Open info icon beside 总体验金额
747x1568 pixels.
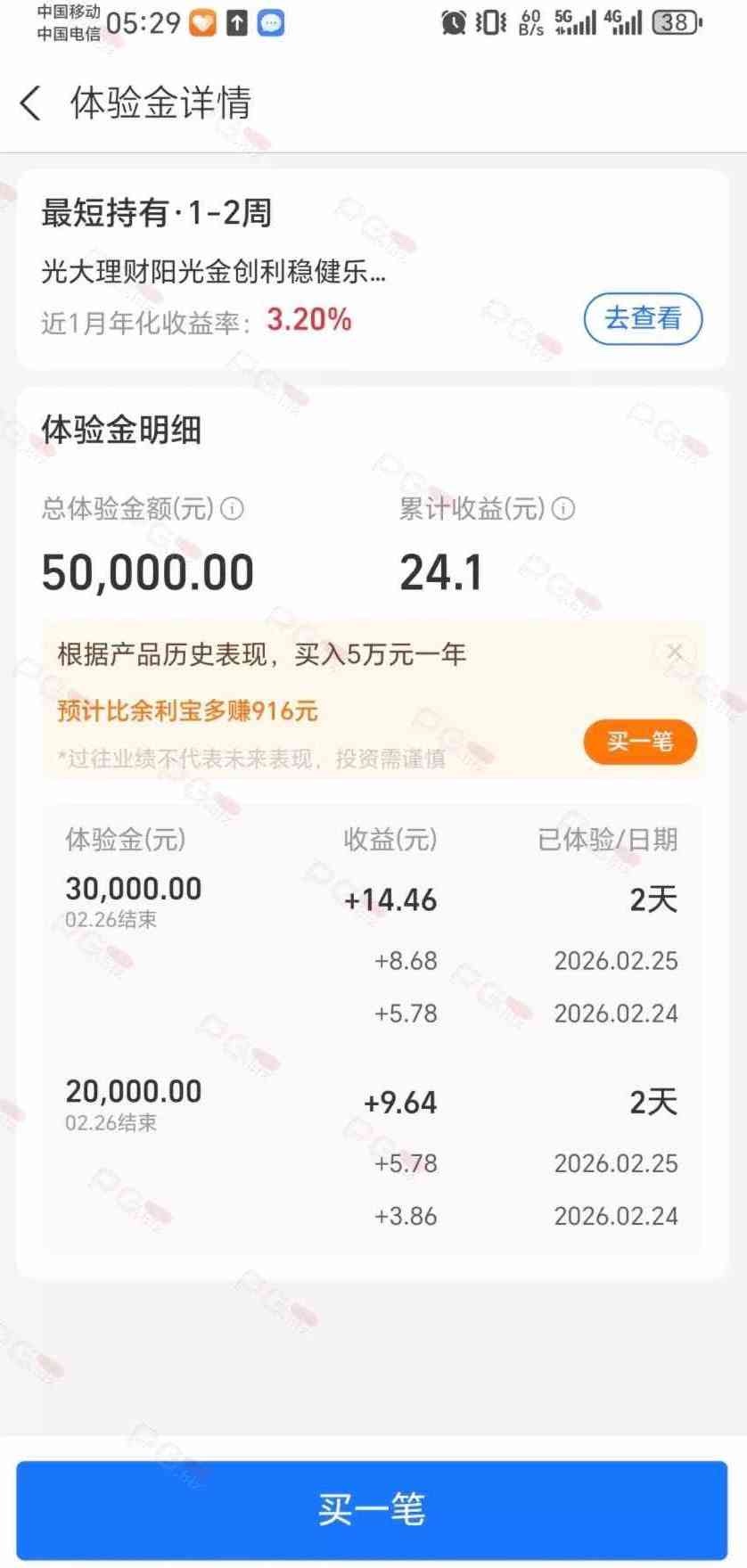click(232, 509)
